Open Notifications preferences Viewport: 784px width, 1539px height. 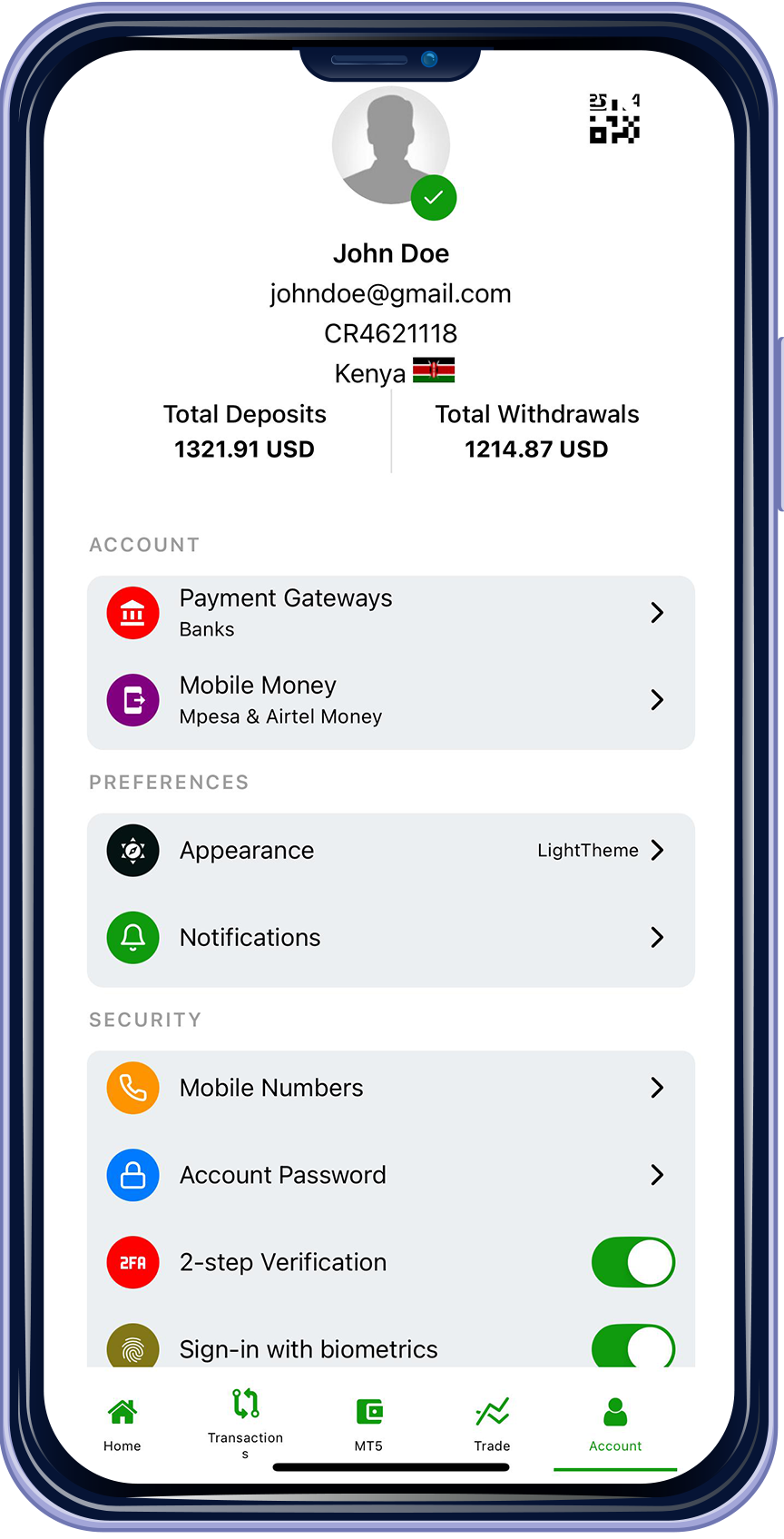click(x=390, y=938)
